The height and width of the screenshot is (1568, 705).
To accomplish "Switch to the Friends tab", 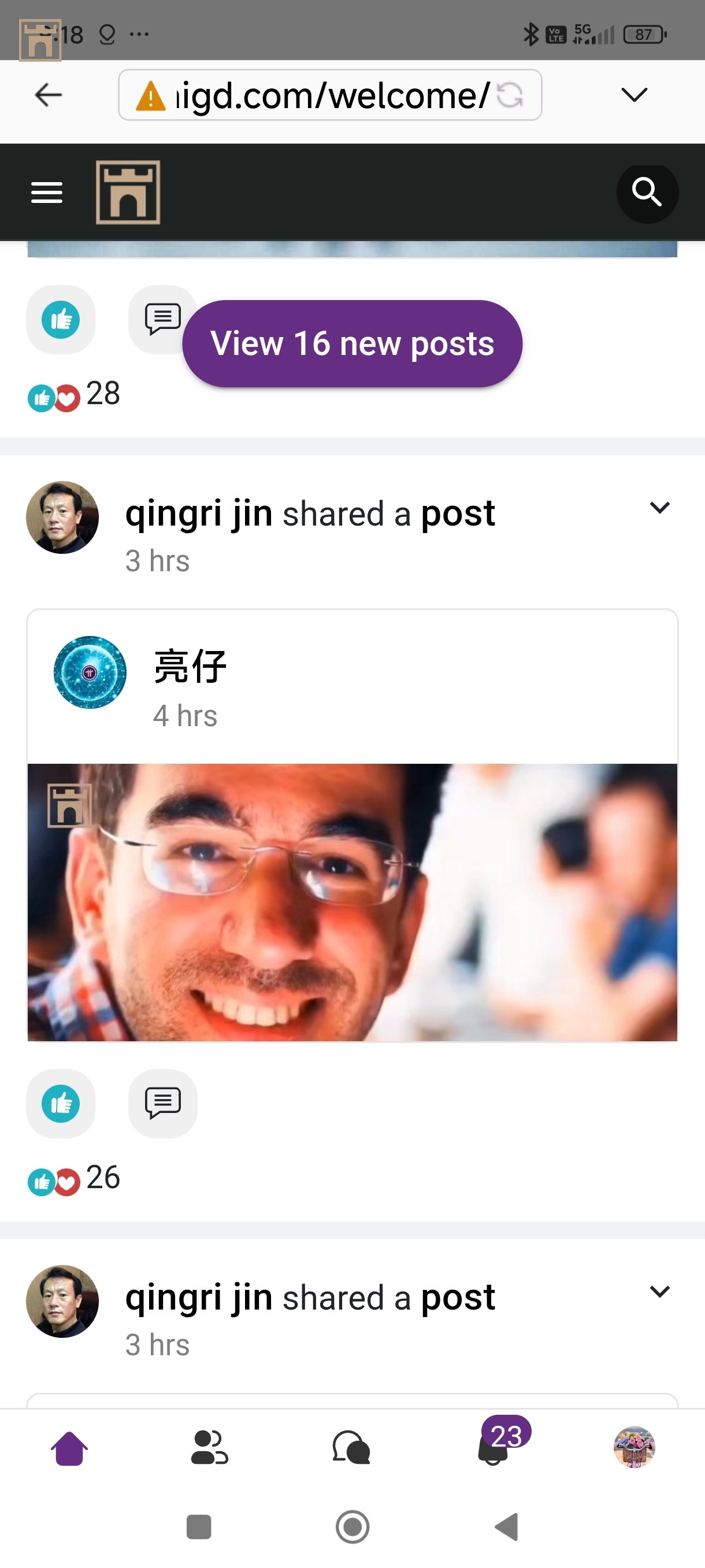I will [210, 1448].
